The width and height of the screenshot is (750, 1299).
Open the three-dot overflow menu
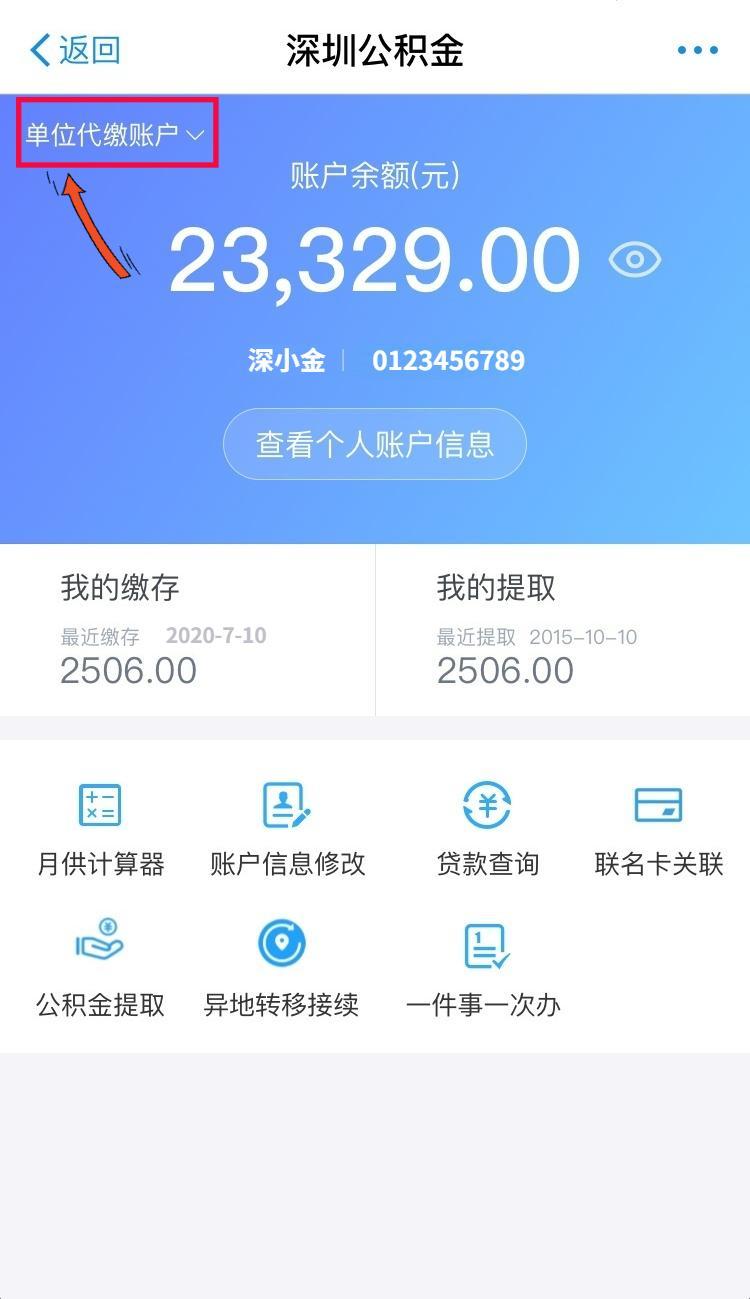(697, 50)
